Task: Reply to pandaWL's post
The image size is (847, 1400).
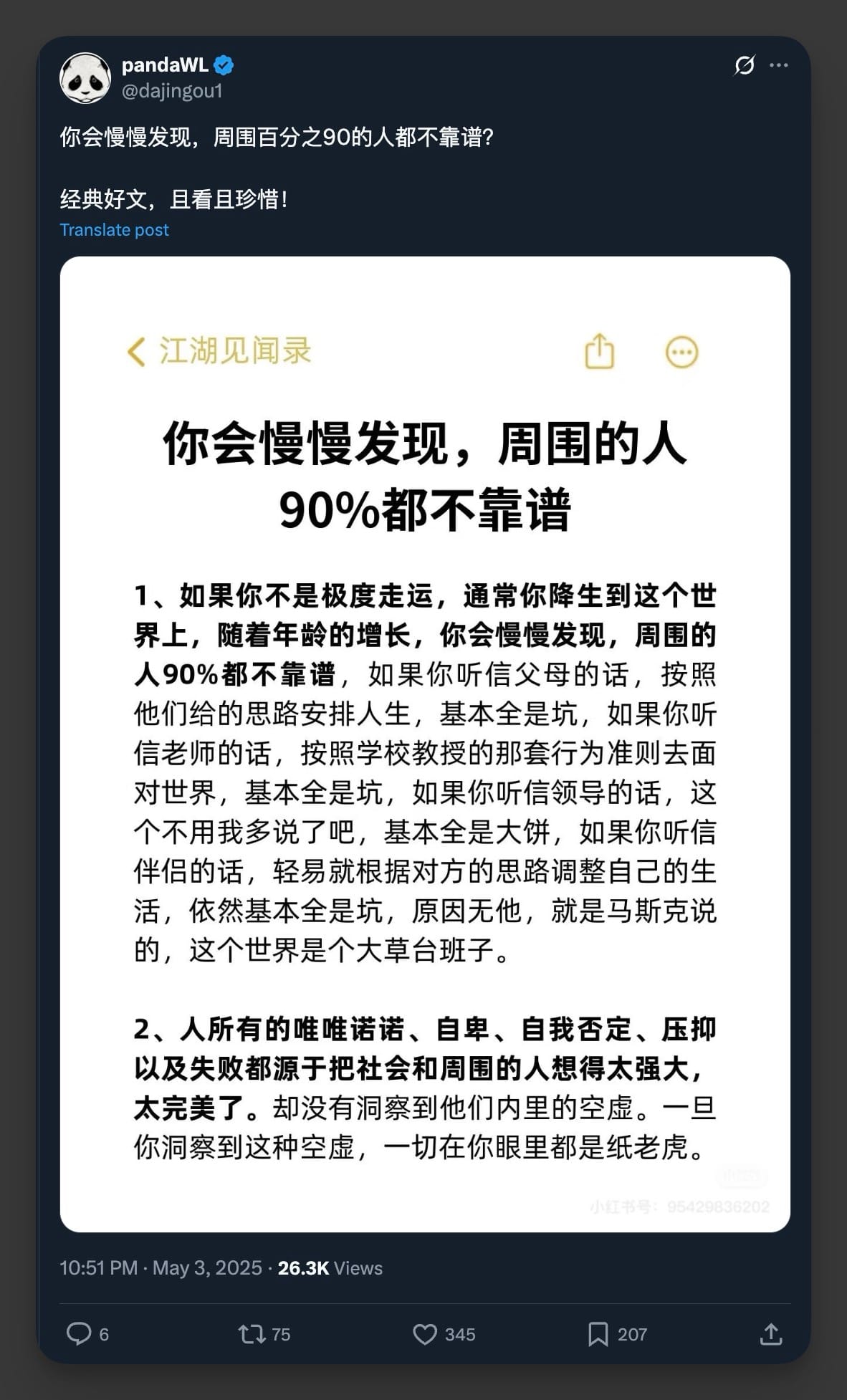Action: pos(79,1334)
